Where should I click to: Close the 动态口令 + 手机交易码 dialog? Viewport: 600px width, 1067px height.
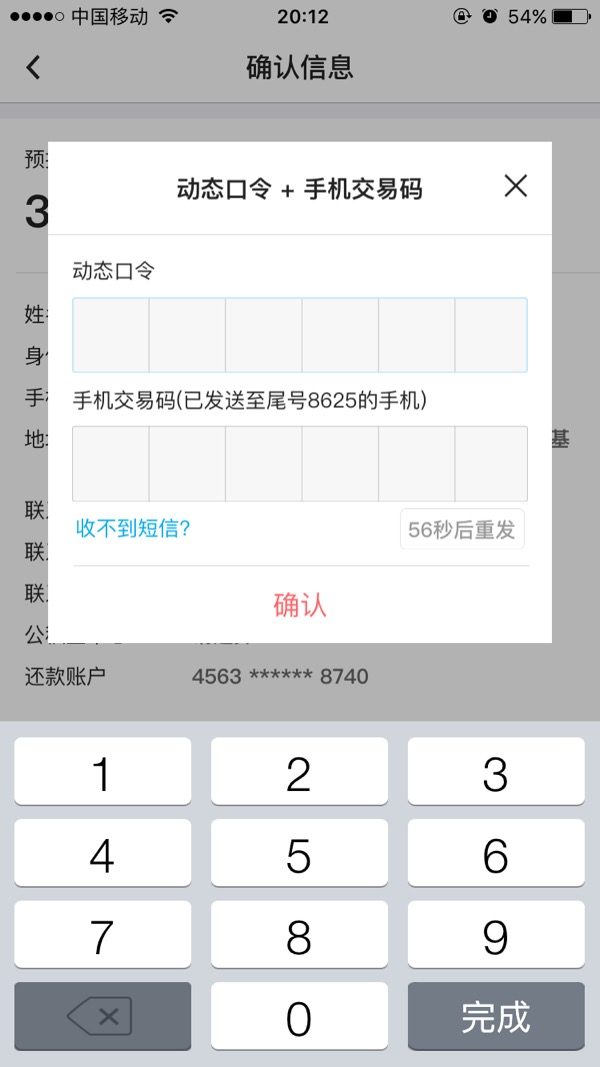[x=515, y=186]
